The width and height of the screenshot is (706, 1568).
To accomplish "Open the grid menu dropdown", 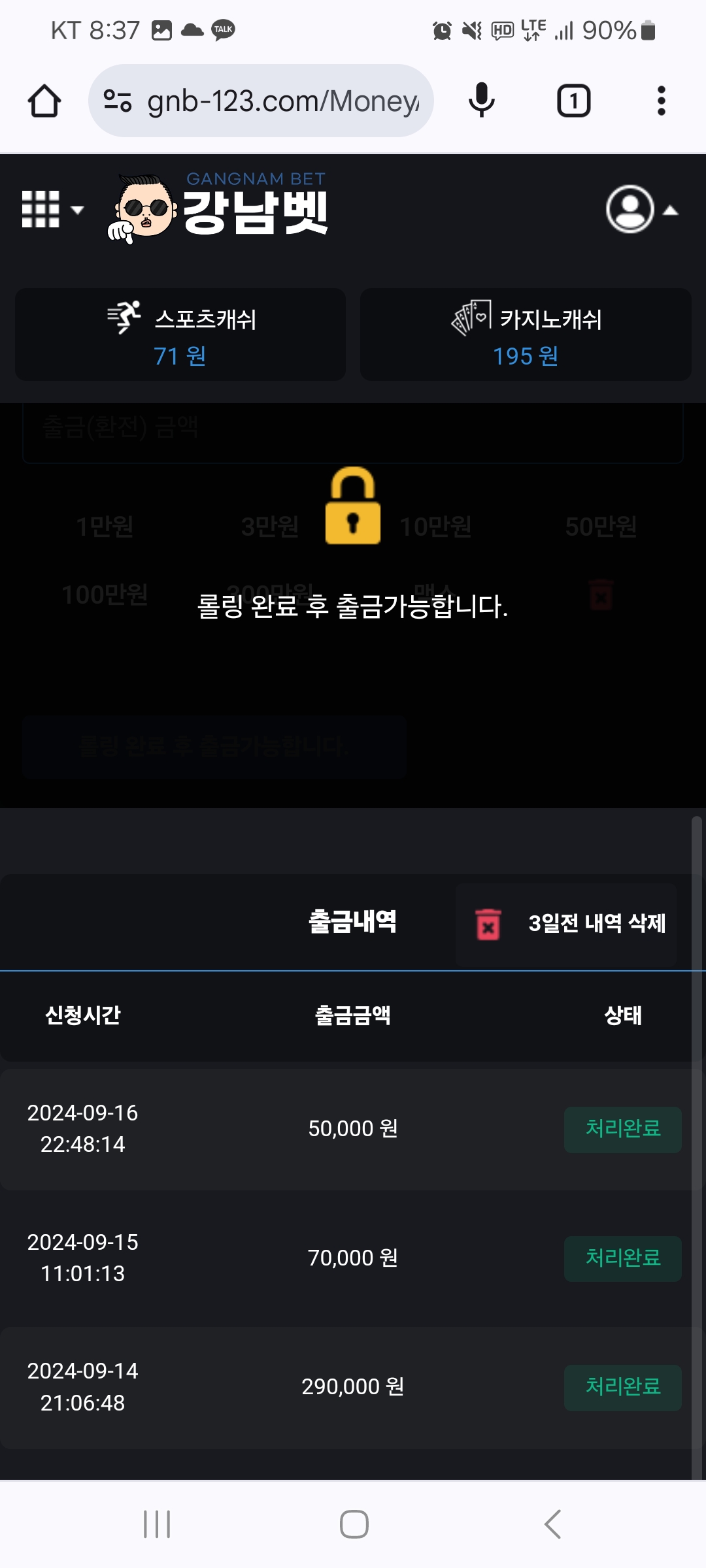I will pos(52,210).
